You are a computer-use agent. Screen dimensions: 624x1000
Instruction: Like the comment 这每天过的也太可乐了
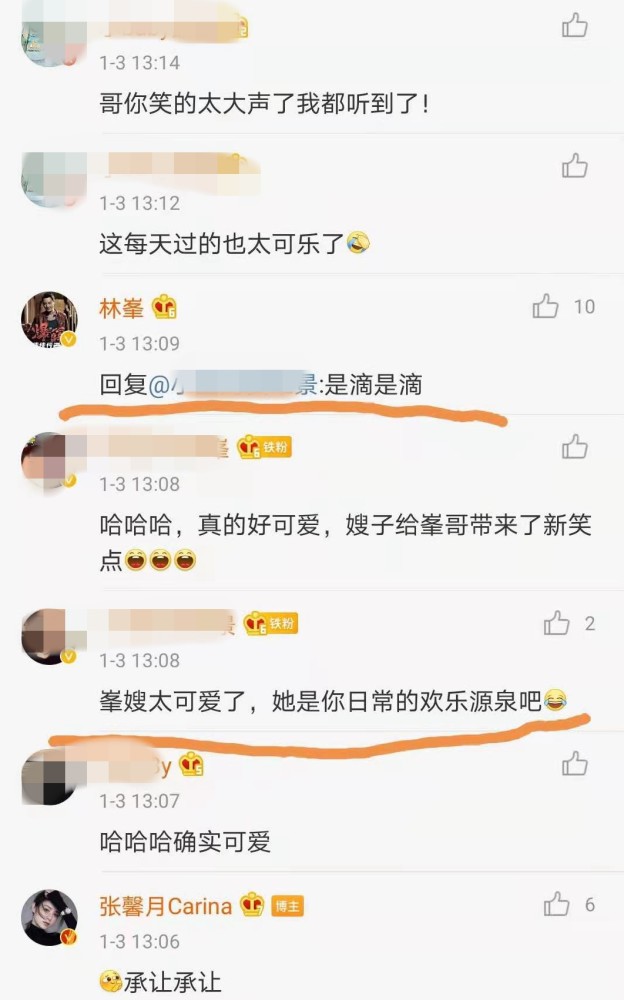point(574,166)
